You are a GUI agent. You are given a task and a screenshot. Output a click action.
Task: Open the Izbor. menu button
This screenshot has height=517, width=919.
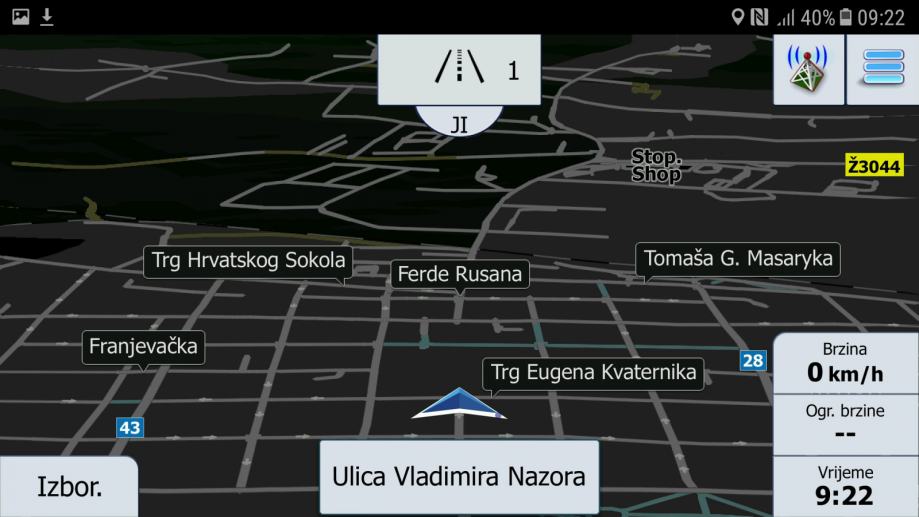[x=68, y=487]
